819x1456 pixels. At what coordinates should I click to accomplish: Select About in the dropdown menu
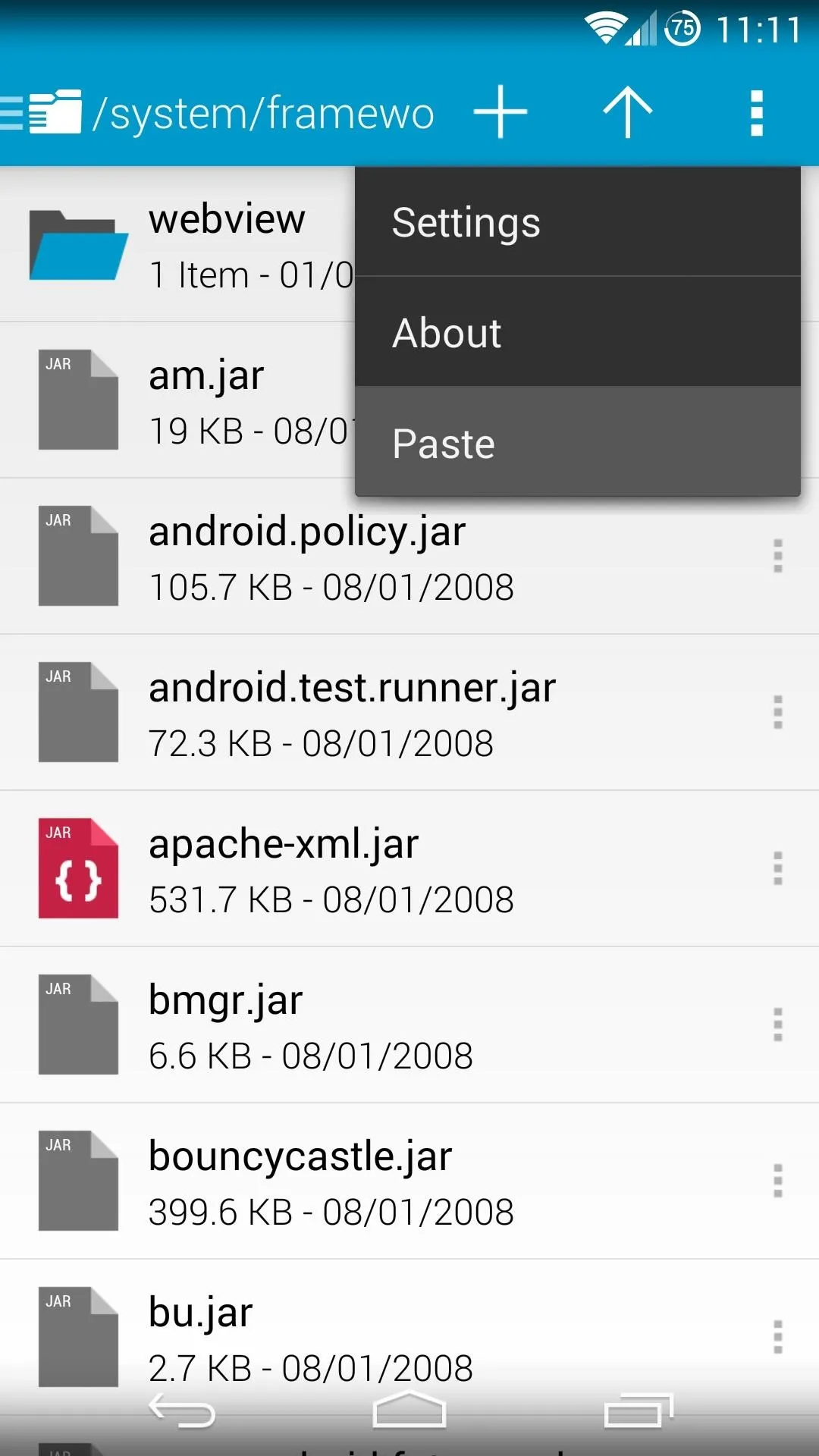pyautogui.click(x=577, y=332)
